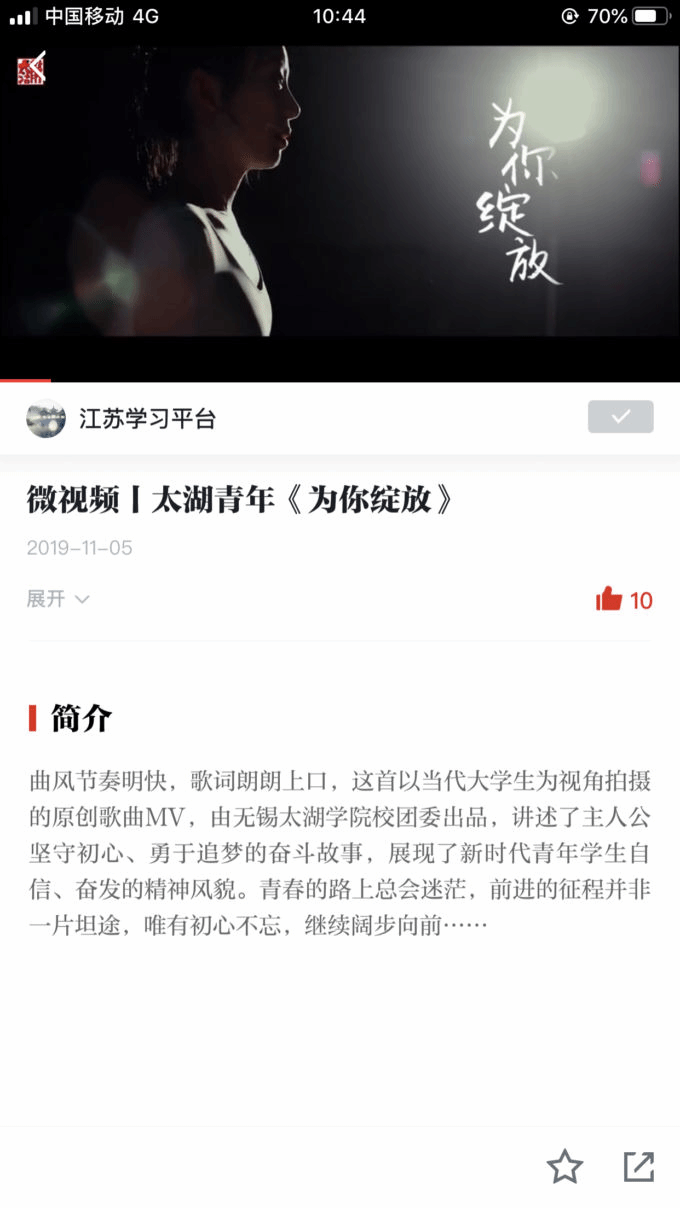Toggle the subscribed checkmark button
The image size is (680, 1208).
[620, 417]
